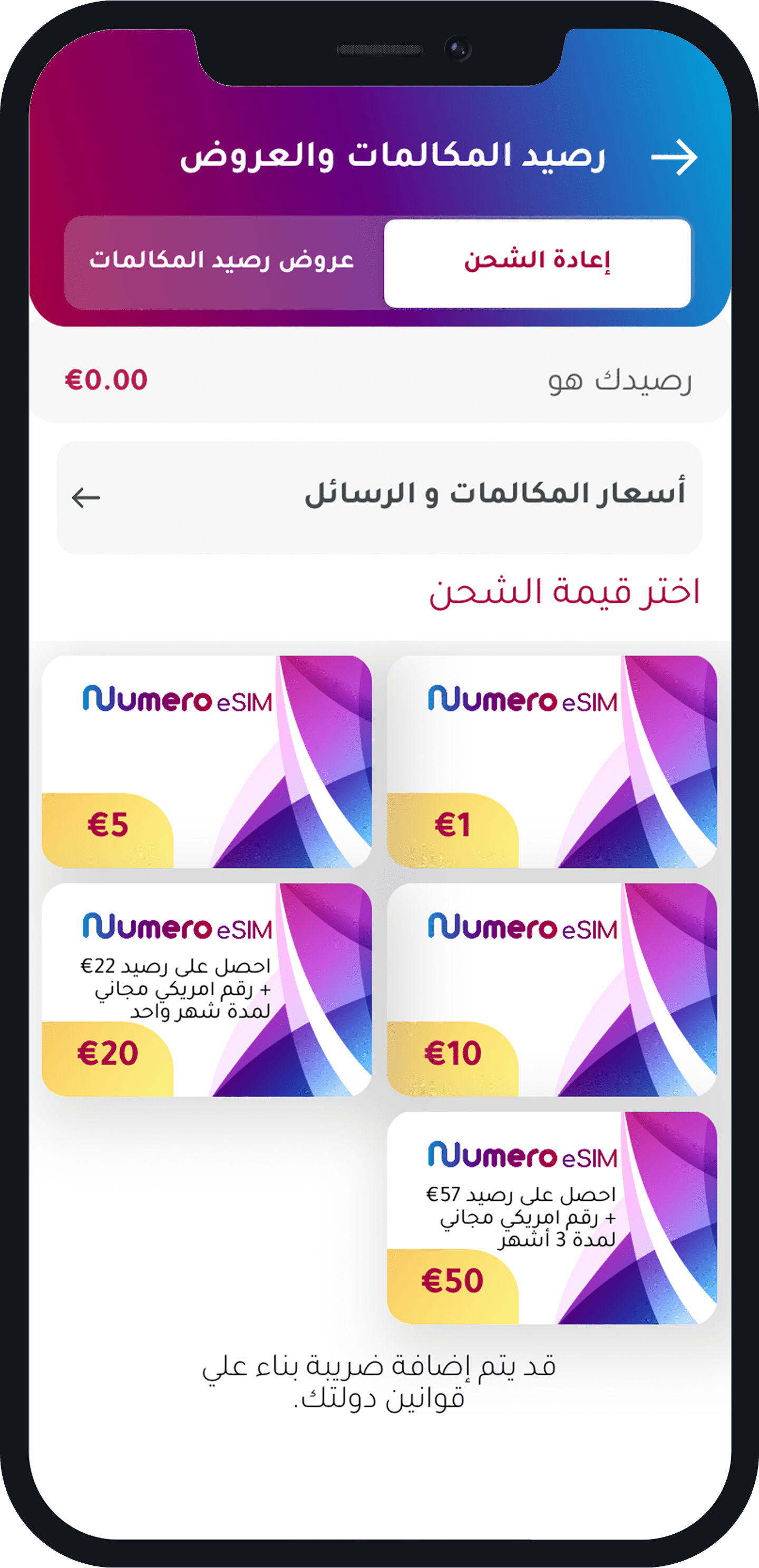This screenshot has width=759, height=1568.
Task: Tap the €0.00 balance amount
Action: click(x=106, y=380)
